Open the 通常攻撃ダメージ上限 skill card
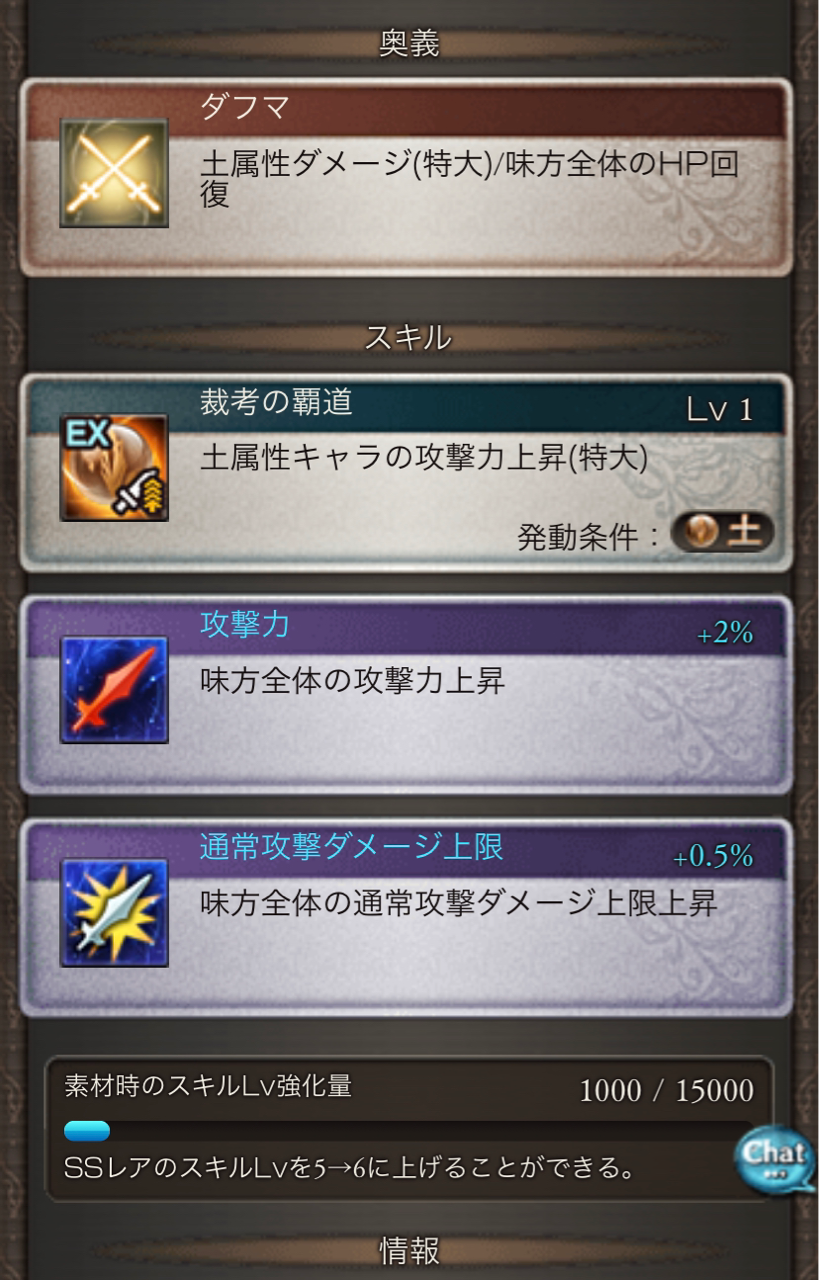 pos(406,917)
